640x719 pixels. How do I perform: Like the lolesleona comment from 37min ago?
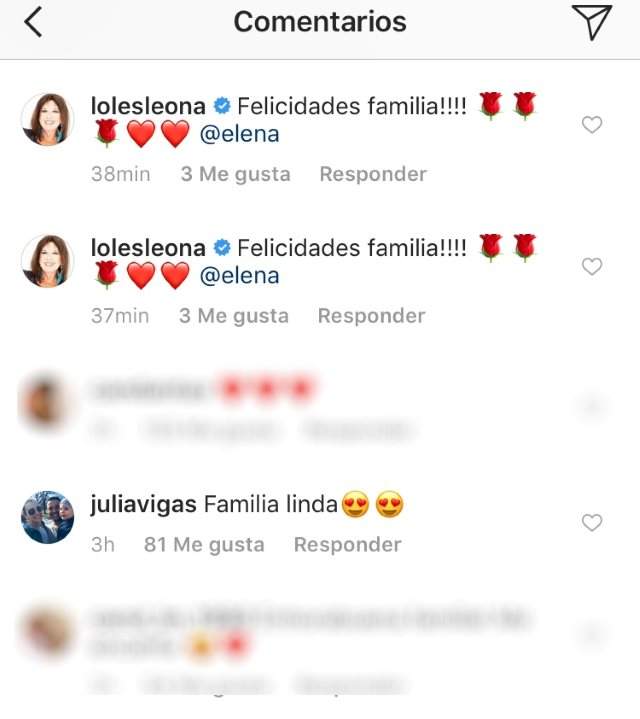click(x=592, y=267)
